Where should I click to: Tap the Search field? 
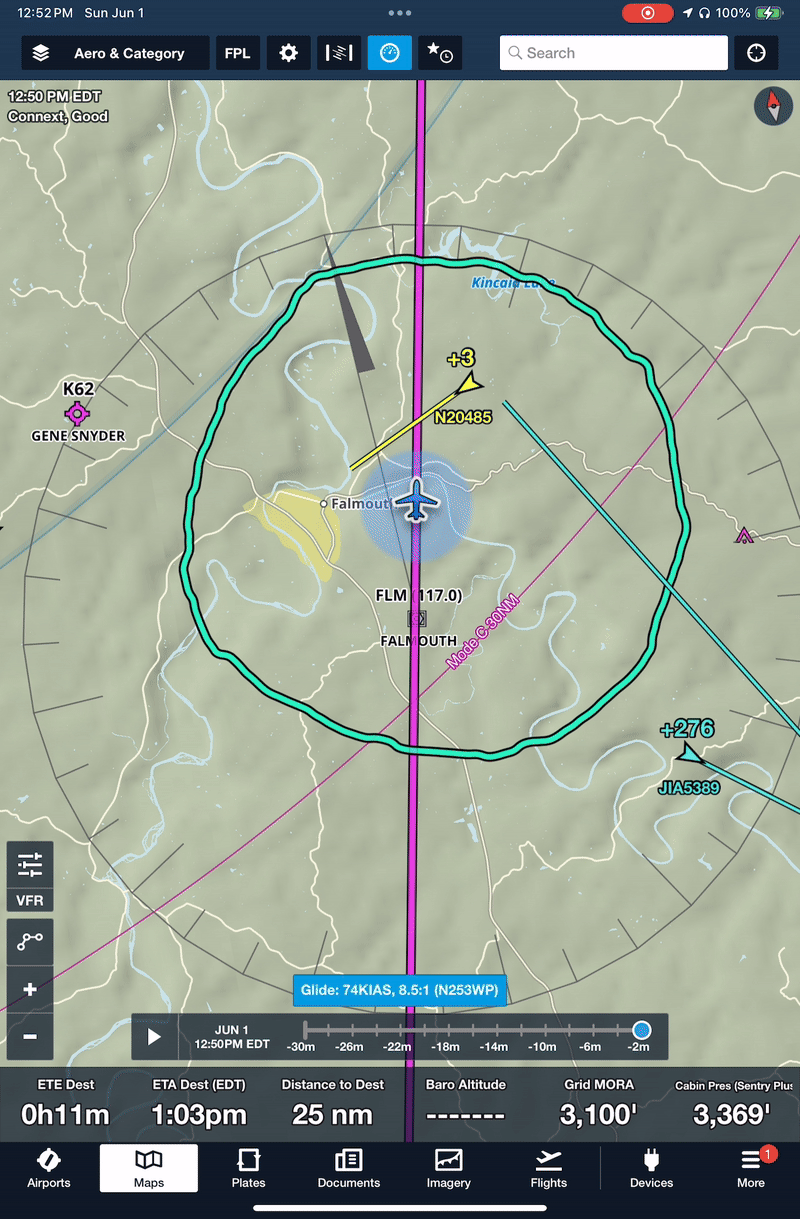[x=614, y=53]
